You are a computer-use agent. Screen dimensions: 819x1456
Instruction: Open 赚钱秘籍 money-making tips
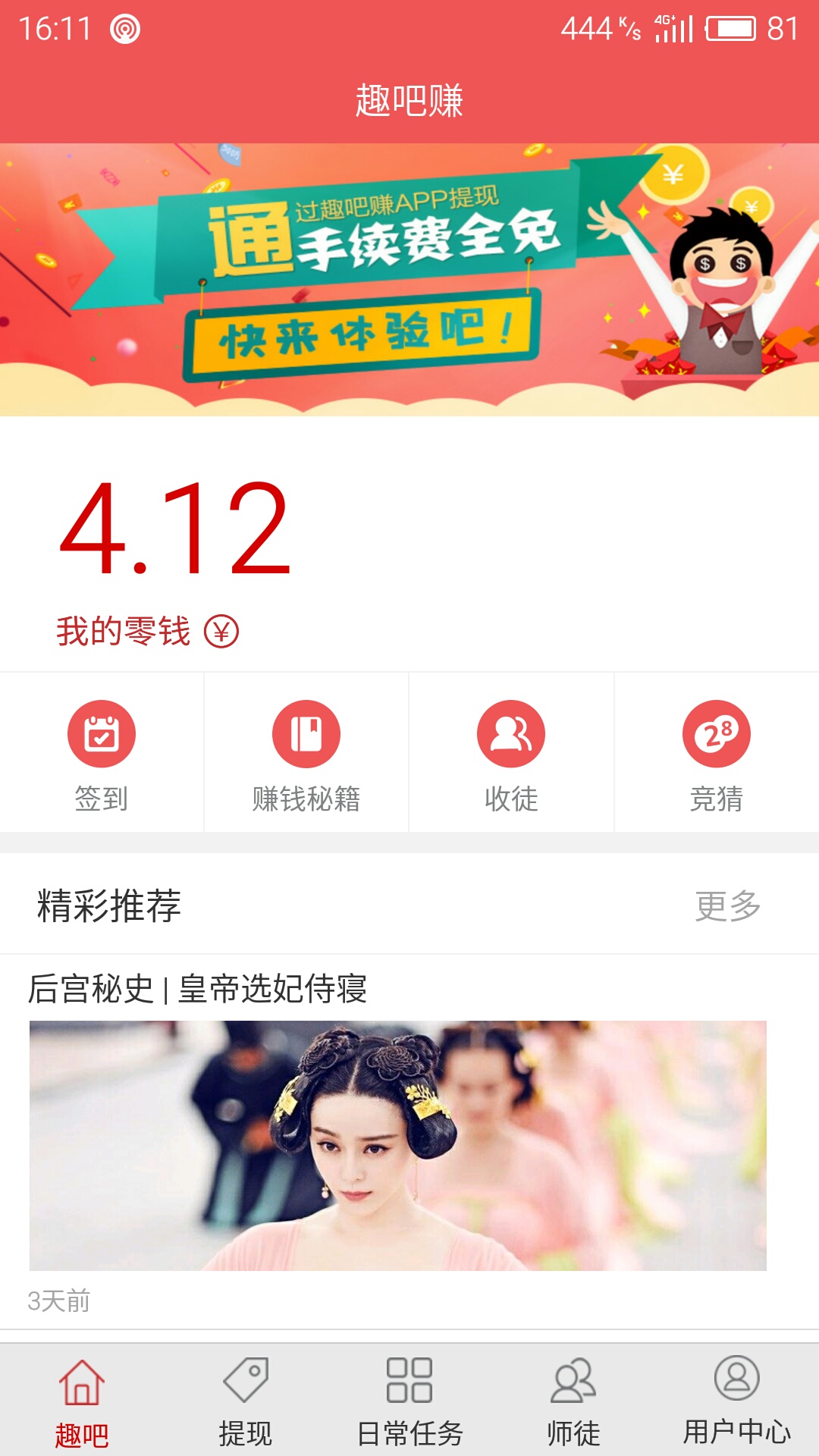pyautogui.click(x=307, y=734)
